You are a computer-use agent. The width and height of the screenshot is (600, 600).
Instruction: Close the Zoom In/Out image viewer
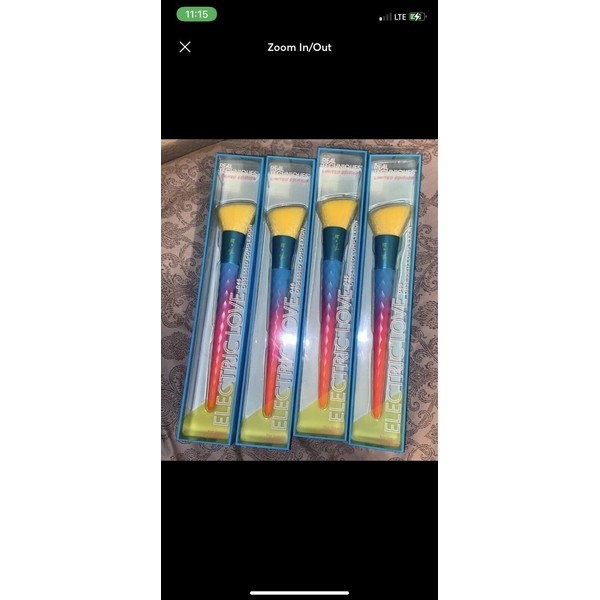(x=185, y=47)
